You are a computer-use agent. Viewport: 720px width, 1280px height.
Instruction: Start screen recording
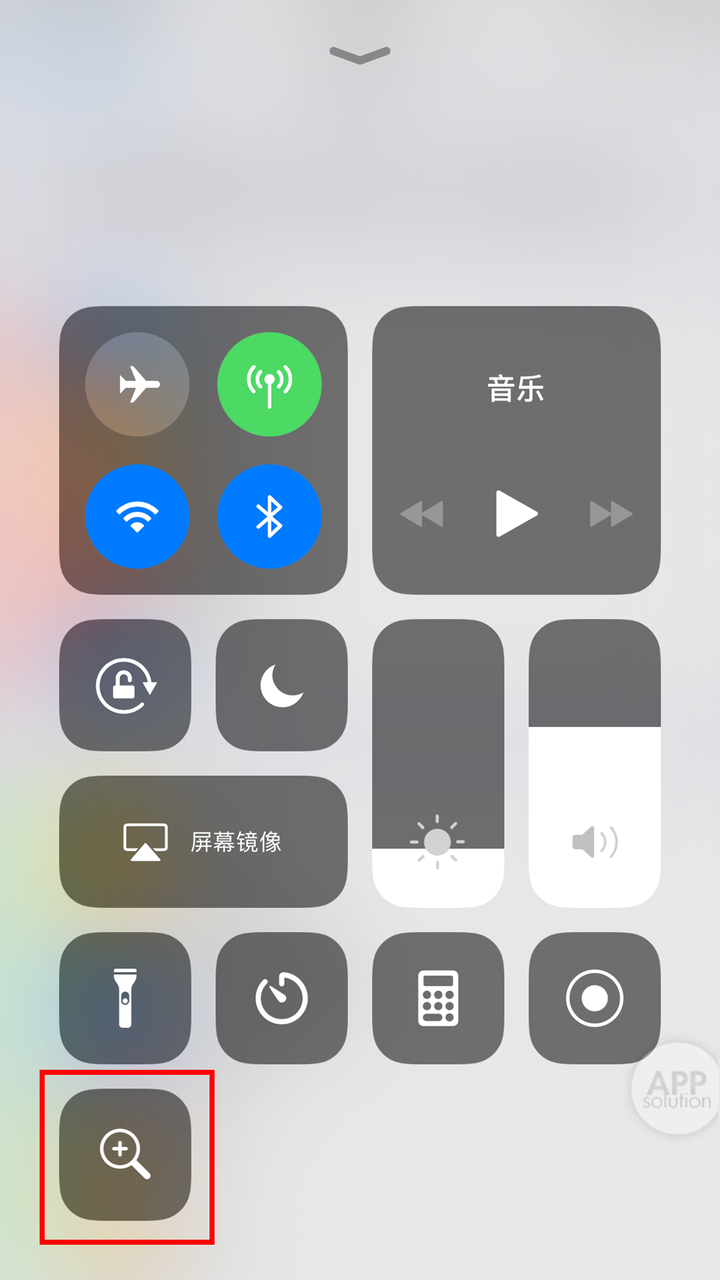594,998
